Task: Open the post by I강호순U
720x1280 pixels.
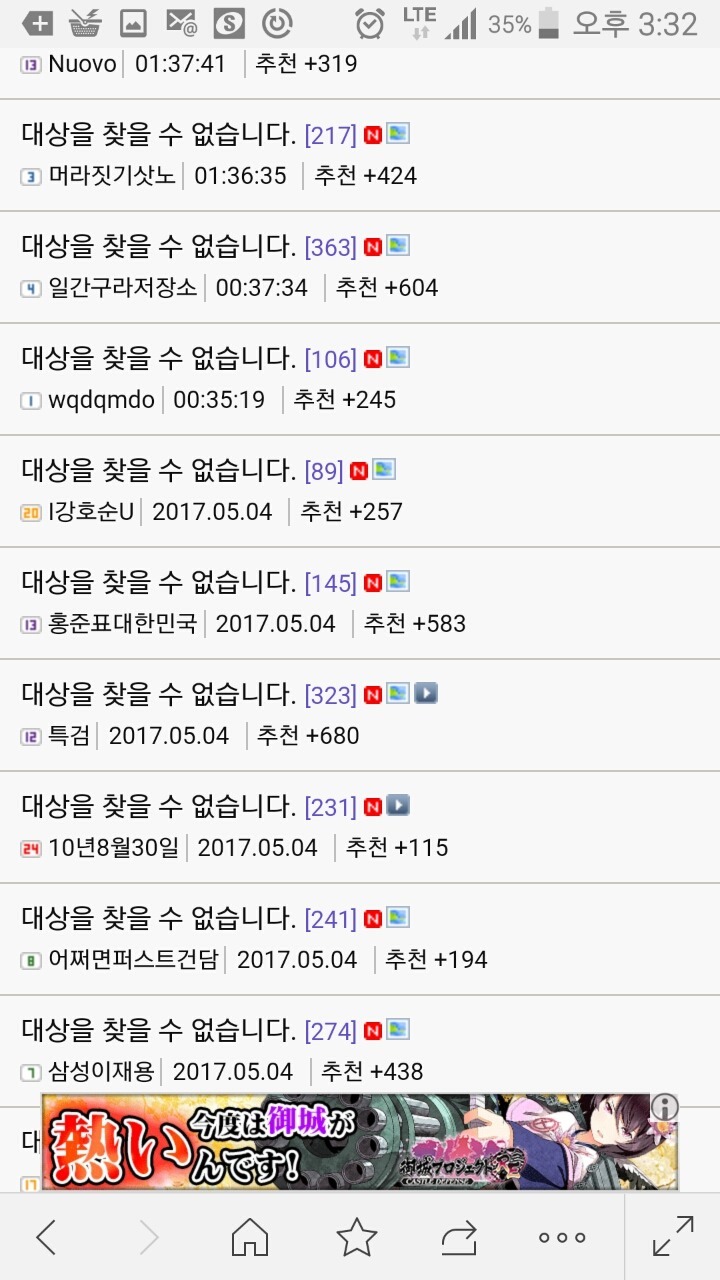Action: click(x=158, y=470)
